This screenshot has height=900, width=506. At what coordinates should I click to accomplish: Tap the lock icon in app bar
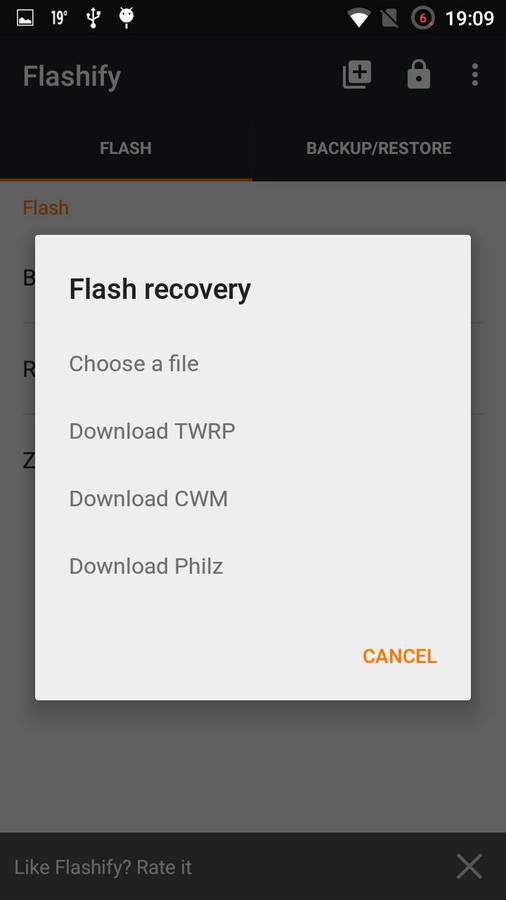pos(419,75)
